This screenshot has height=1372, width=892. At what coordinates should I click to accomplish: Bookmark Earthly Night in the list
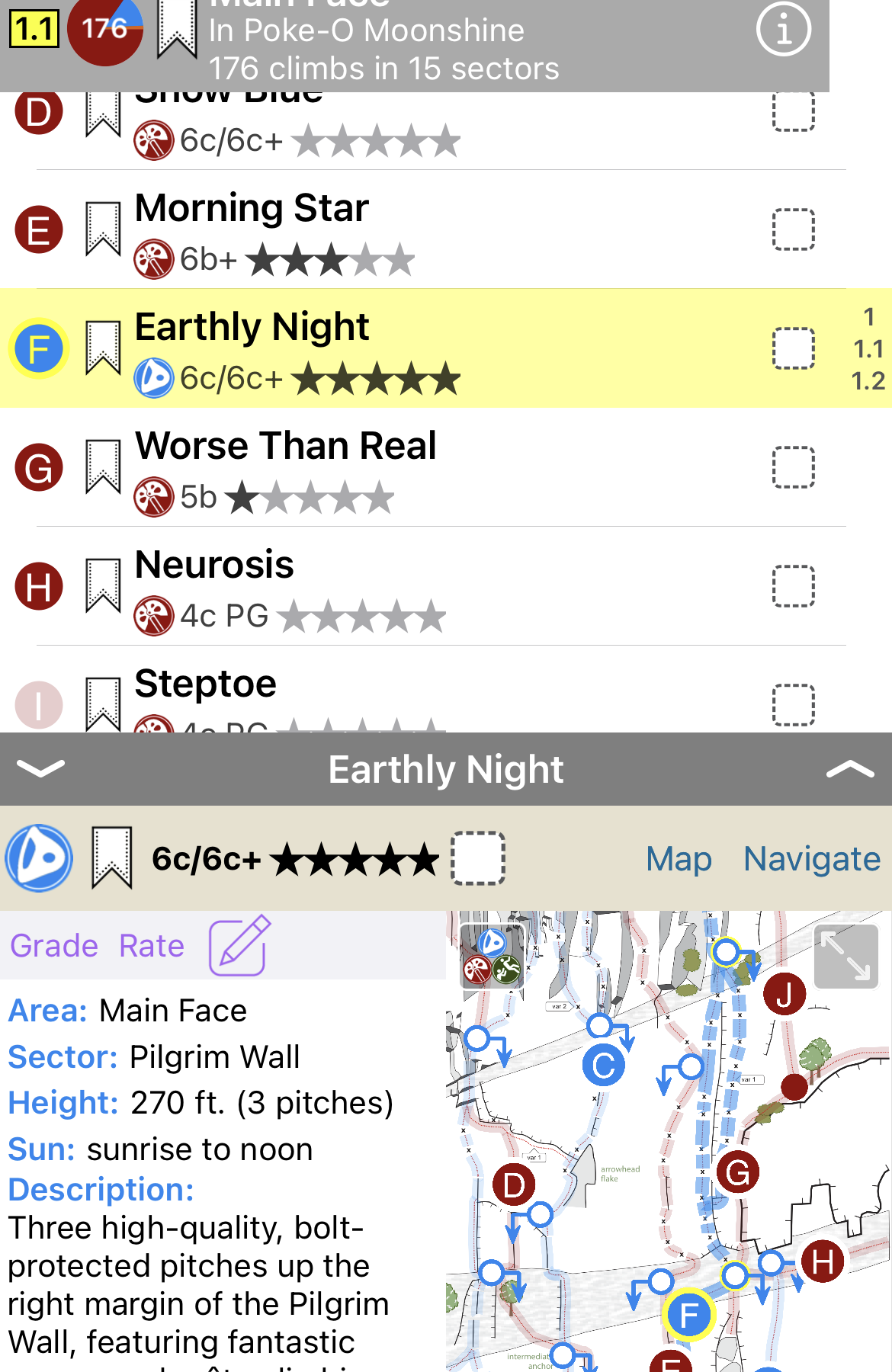point(103,348)
